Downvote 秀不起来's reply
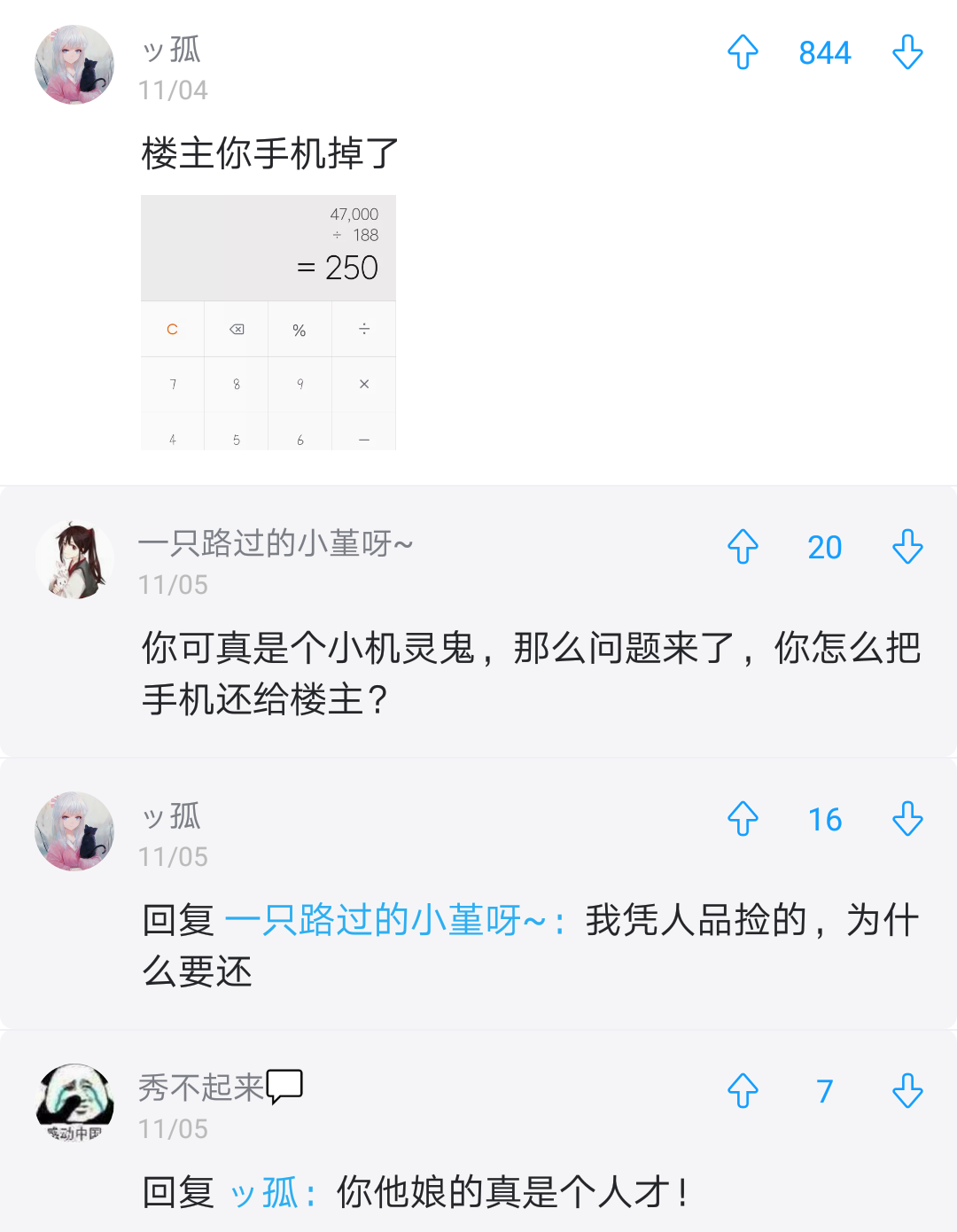Viewport: 957px width, 1232px height. coord(907,1091)
